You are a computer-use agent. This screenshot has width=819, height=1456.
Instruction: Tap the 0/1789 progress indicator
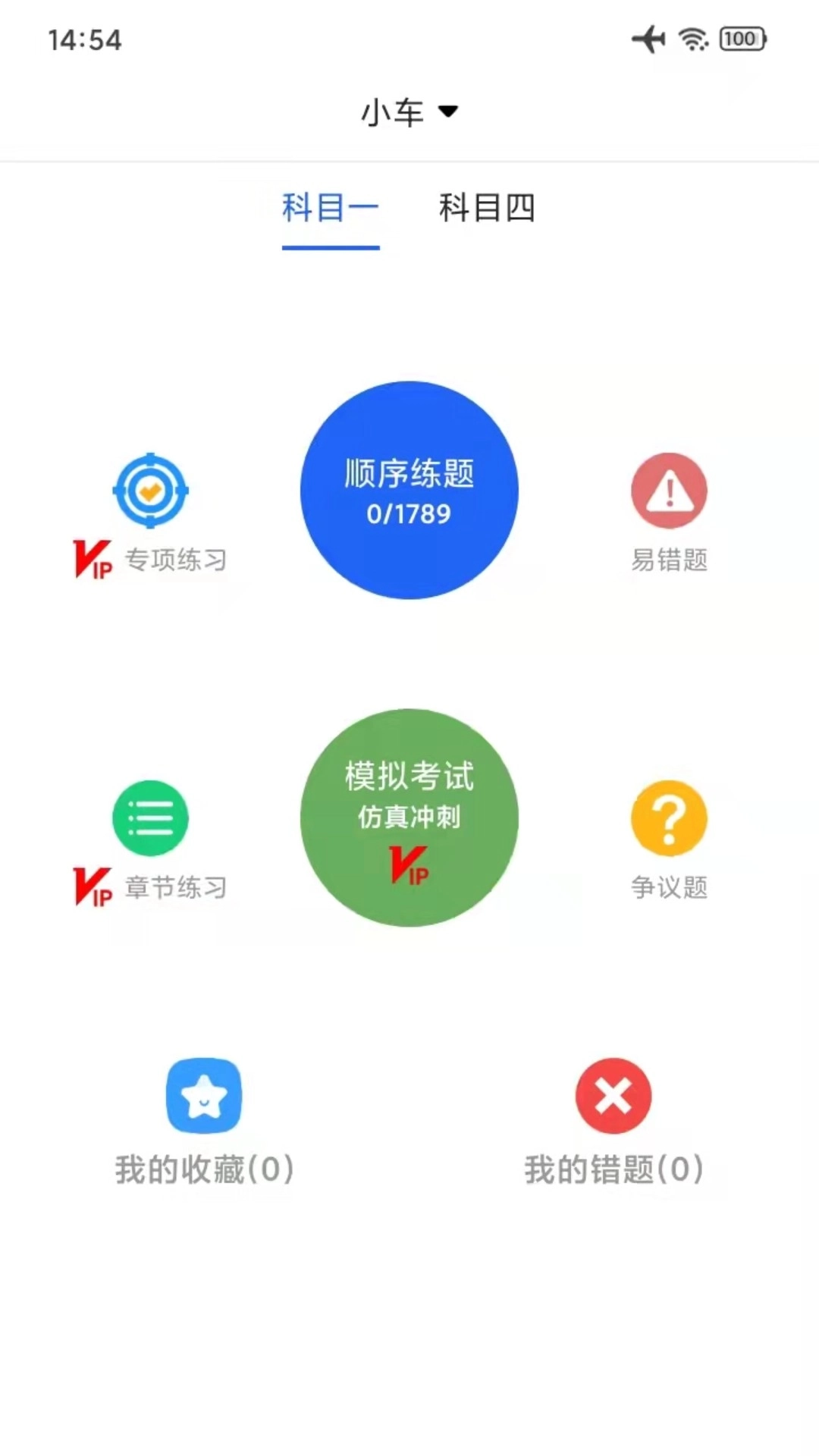click(x=408, y=514)
